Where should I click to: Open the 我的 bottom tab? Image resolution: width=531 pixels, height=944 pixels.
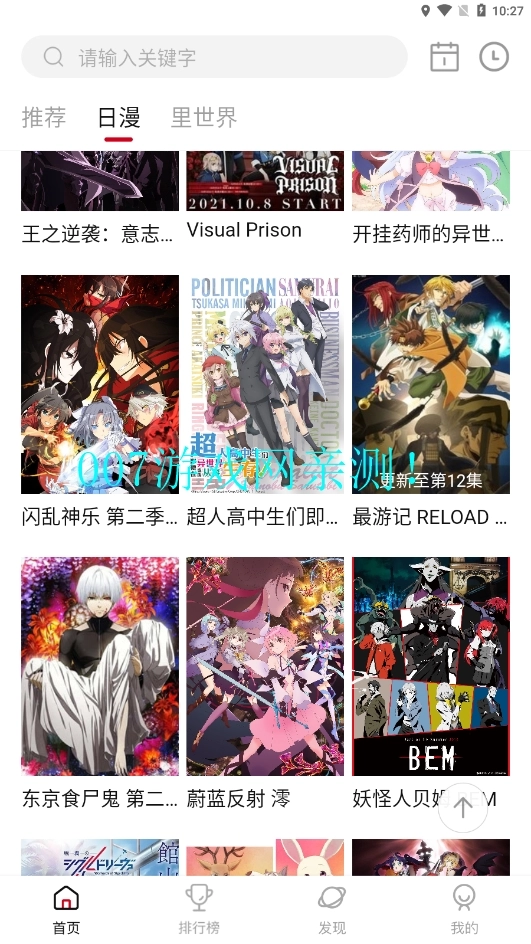(464, 910)
